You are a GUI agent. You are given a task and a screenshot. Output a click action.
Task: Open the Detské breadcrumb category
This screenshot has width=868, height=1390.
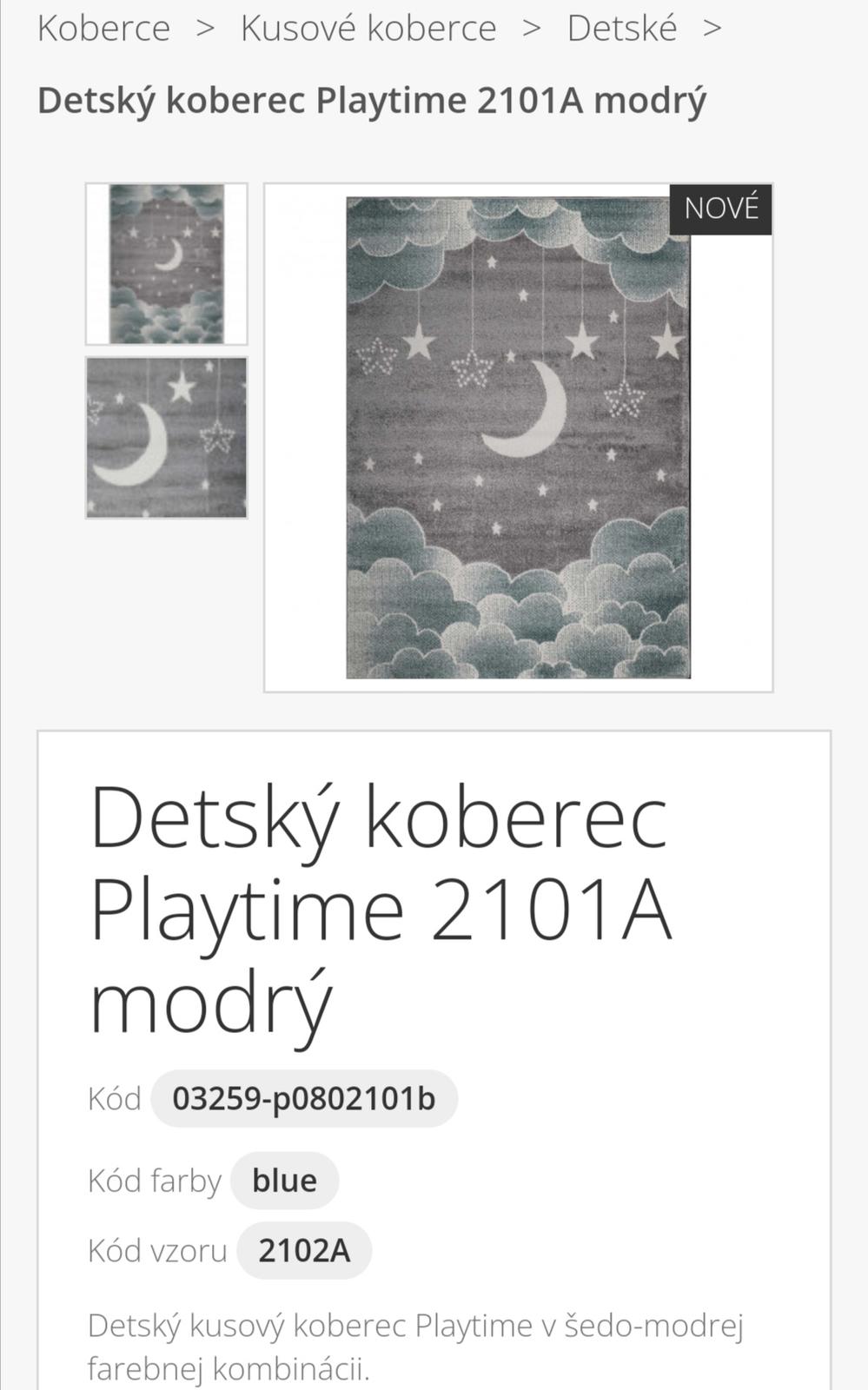(x=621, y=28)
